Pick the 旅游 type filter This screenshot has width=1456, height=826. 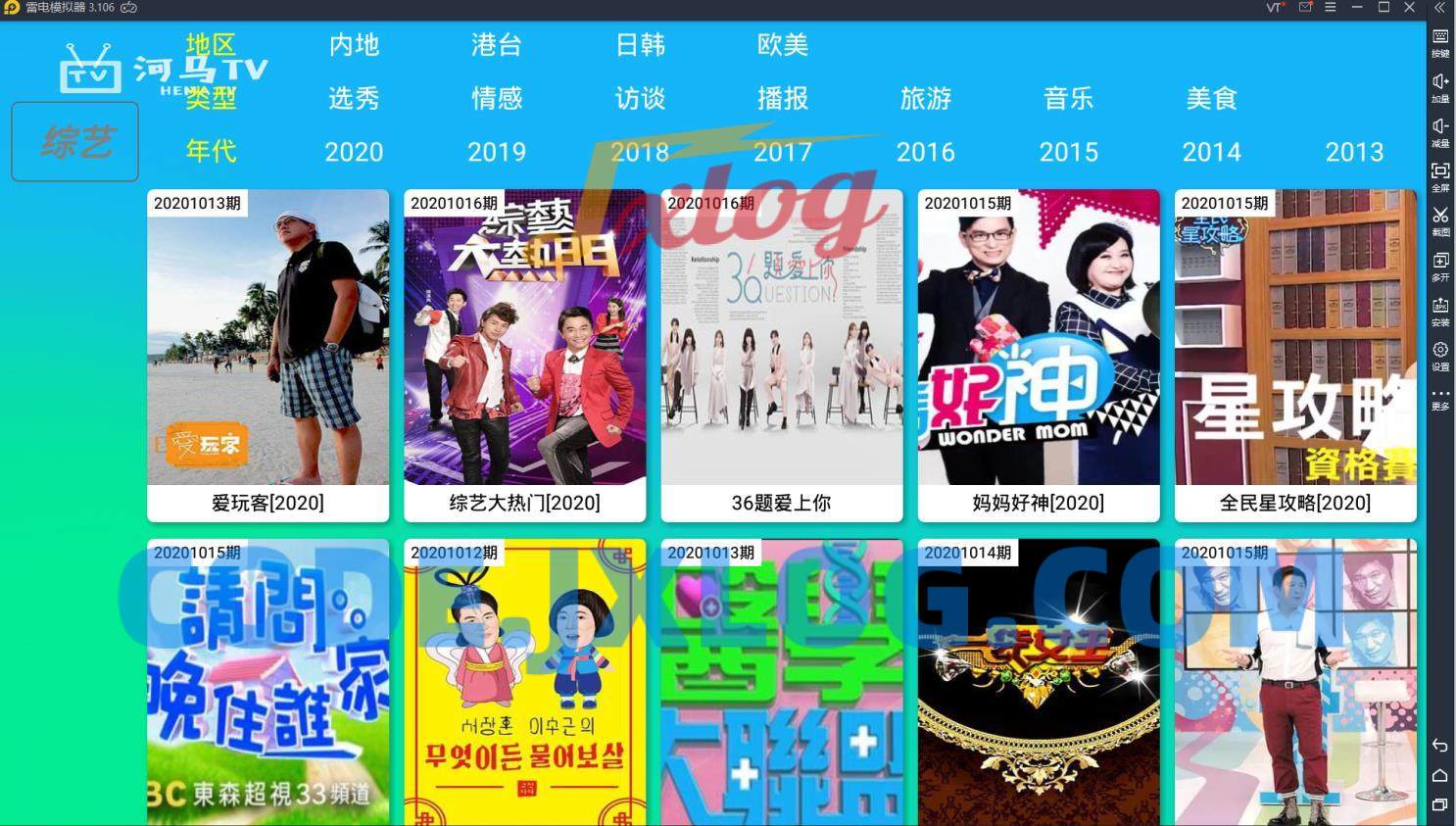tap(926, 98)
